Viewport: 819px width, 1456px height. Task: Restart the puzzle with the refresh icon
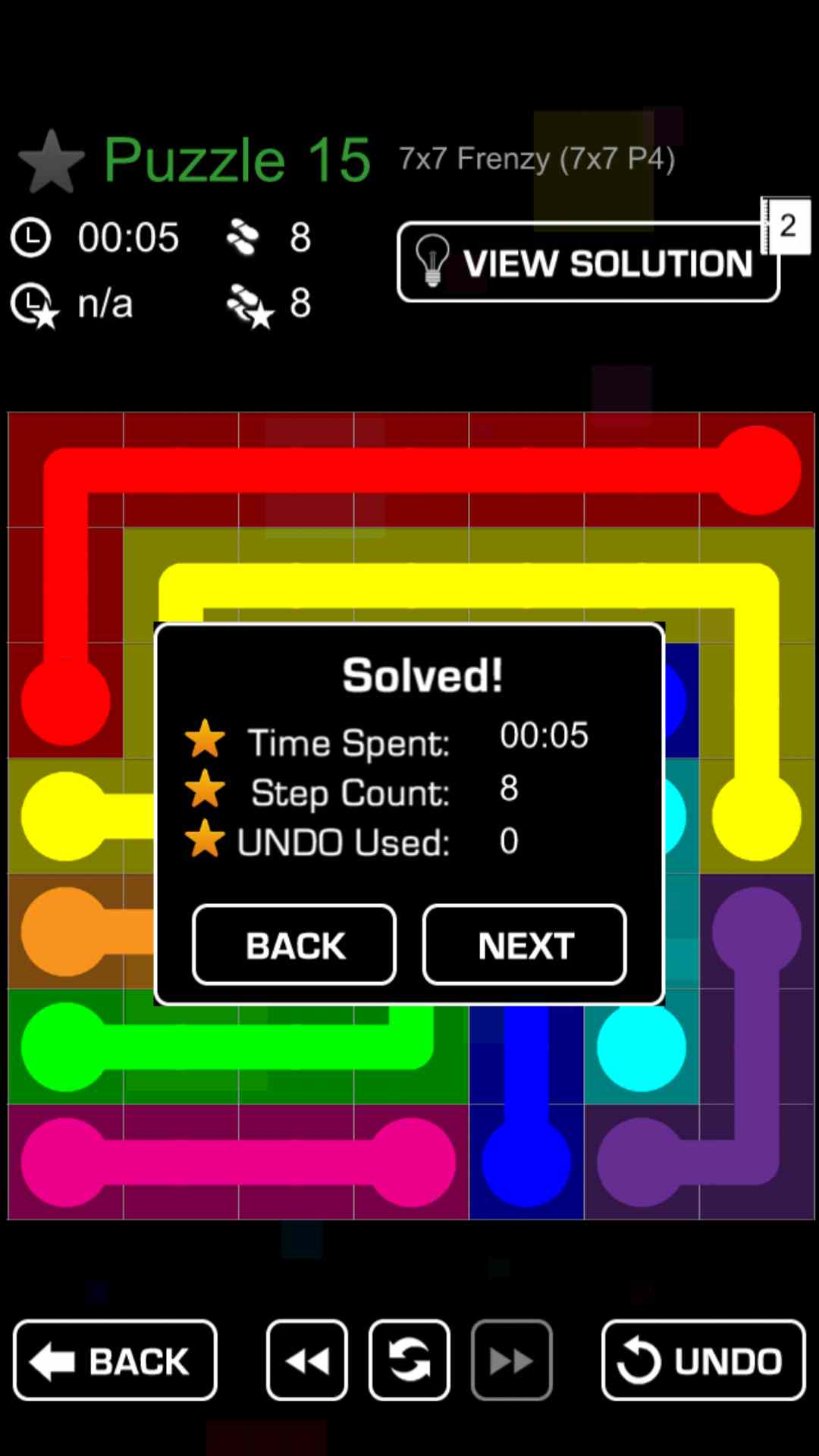click(x=409, y=1360)
